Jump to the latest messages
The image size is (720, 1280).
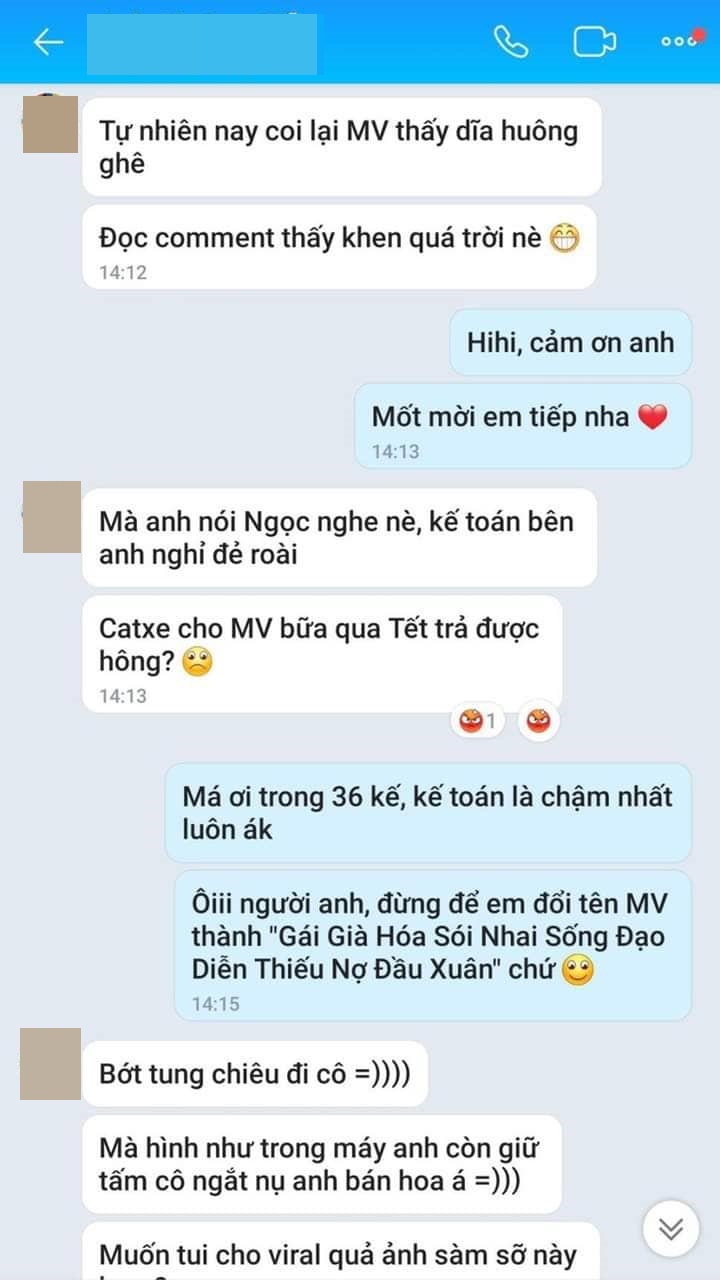click(670, 1228)
